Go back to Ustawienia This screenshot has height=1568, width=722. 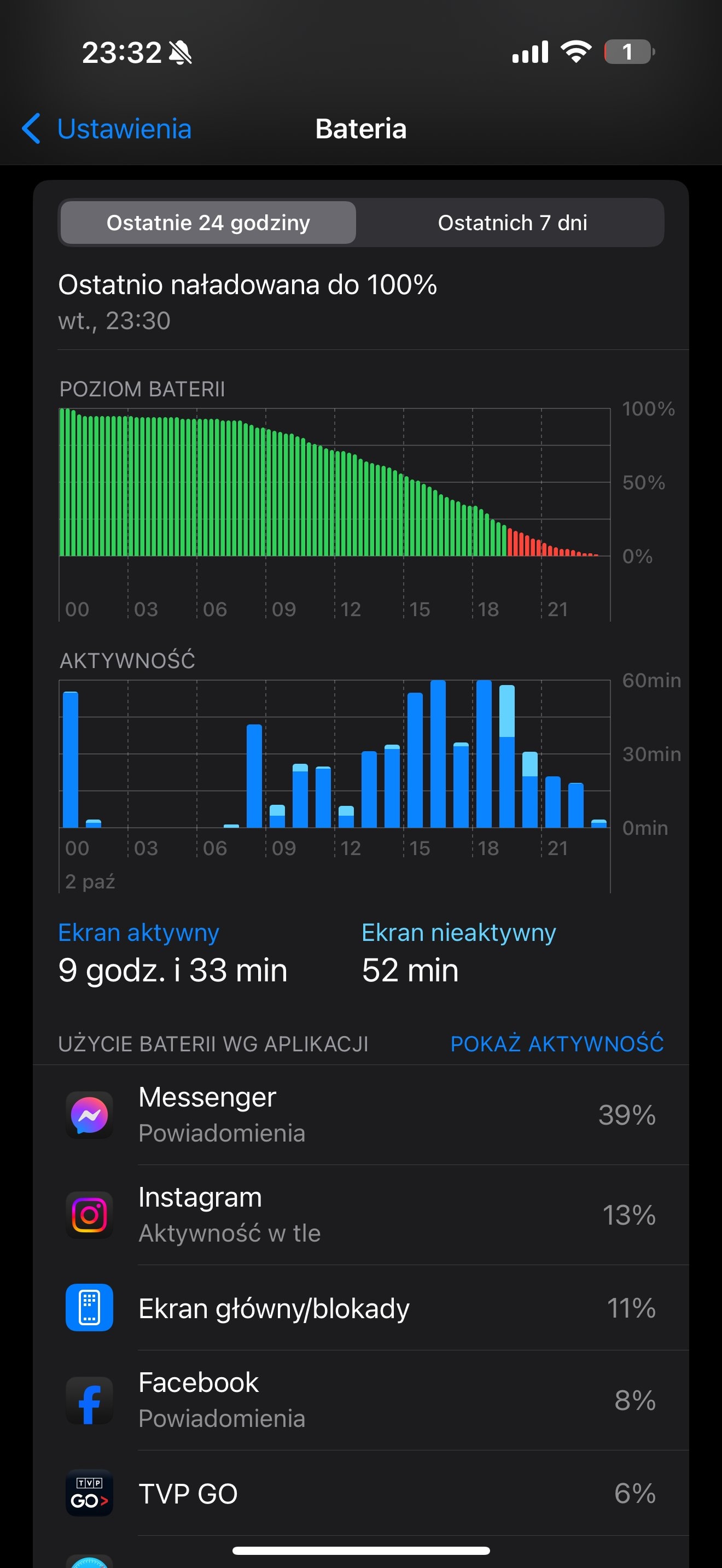tap(107, 128)
